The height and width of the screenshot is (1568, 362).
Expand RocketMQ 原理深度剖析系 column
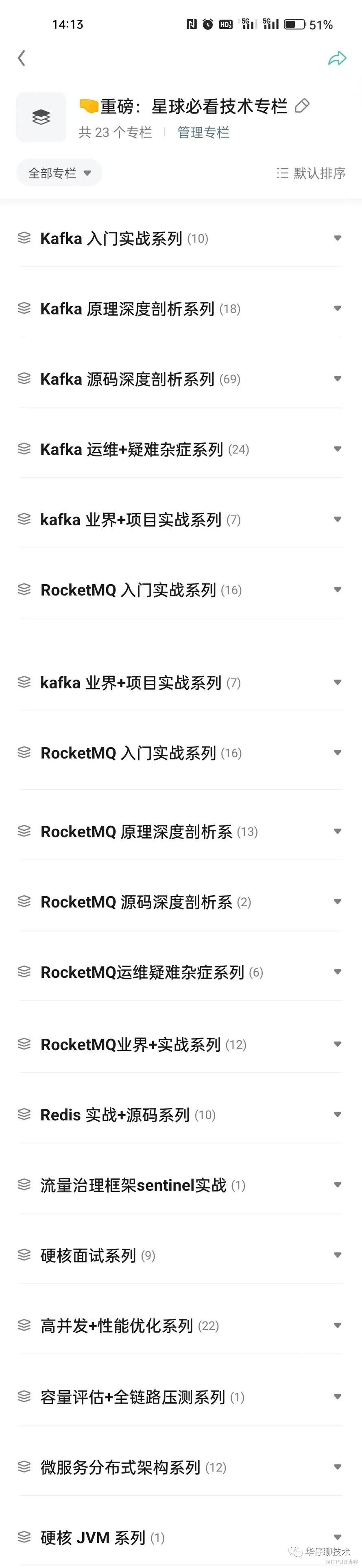click(x=338, y=832)
